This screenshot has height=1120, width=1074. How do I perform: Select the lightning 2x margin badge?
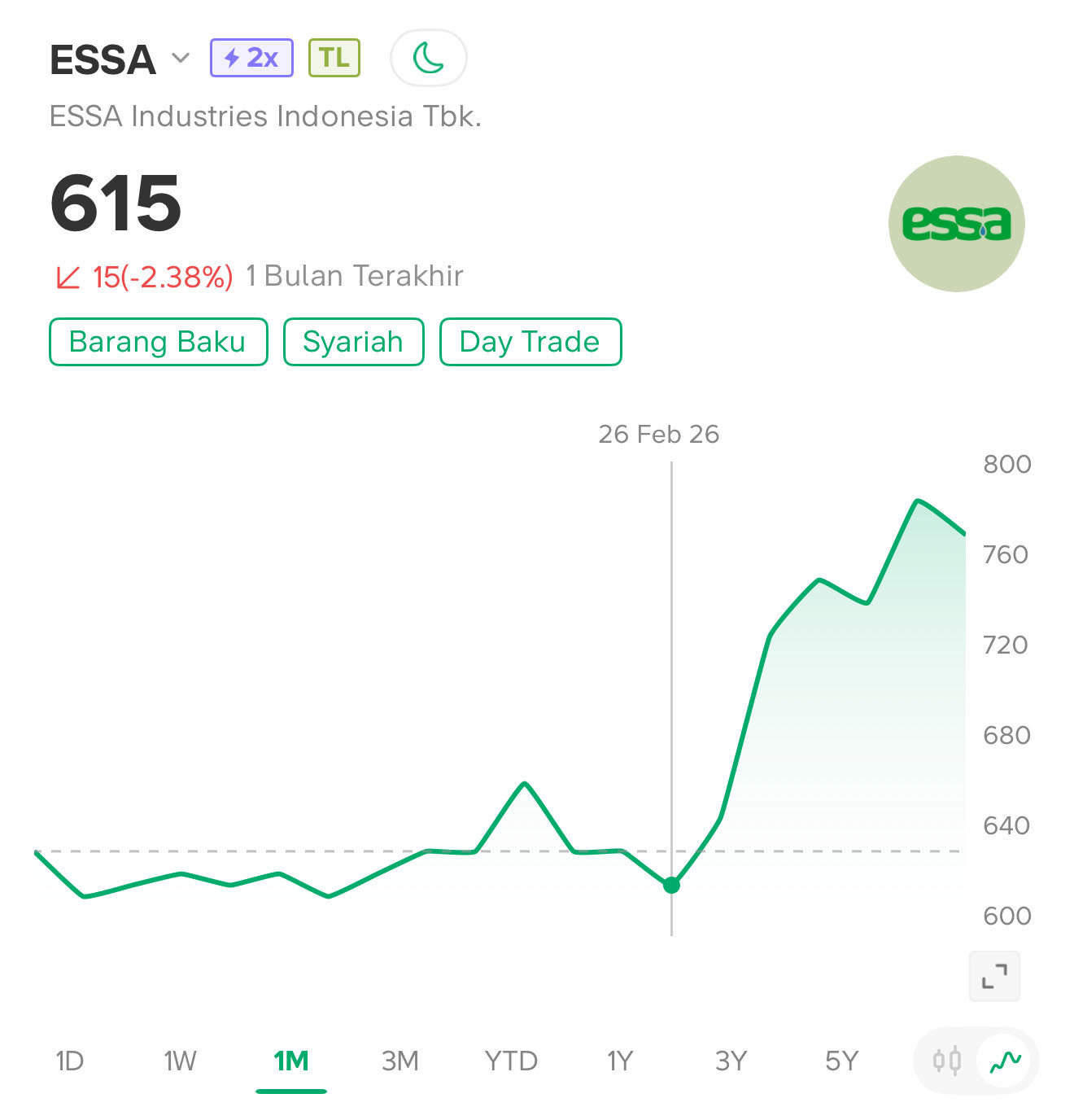[x=251, y=57]
